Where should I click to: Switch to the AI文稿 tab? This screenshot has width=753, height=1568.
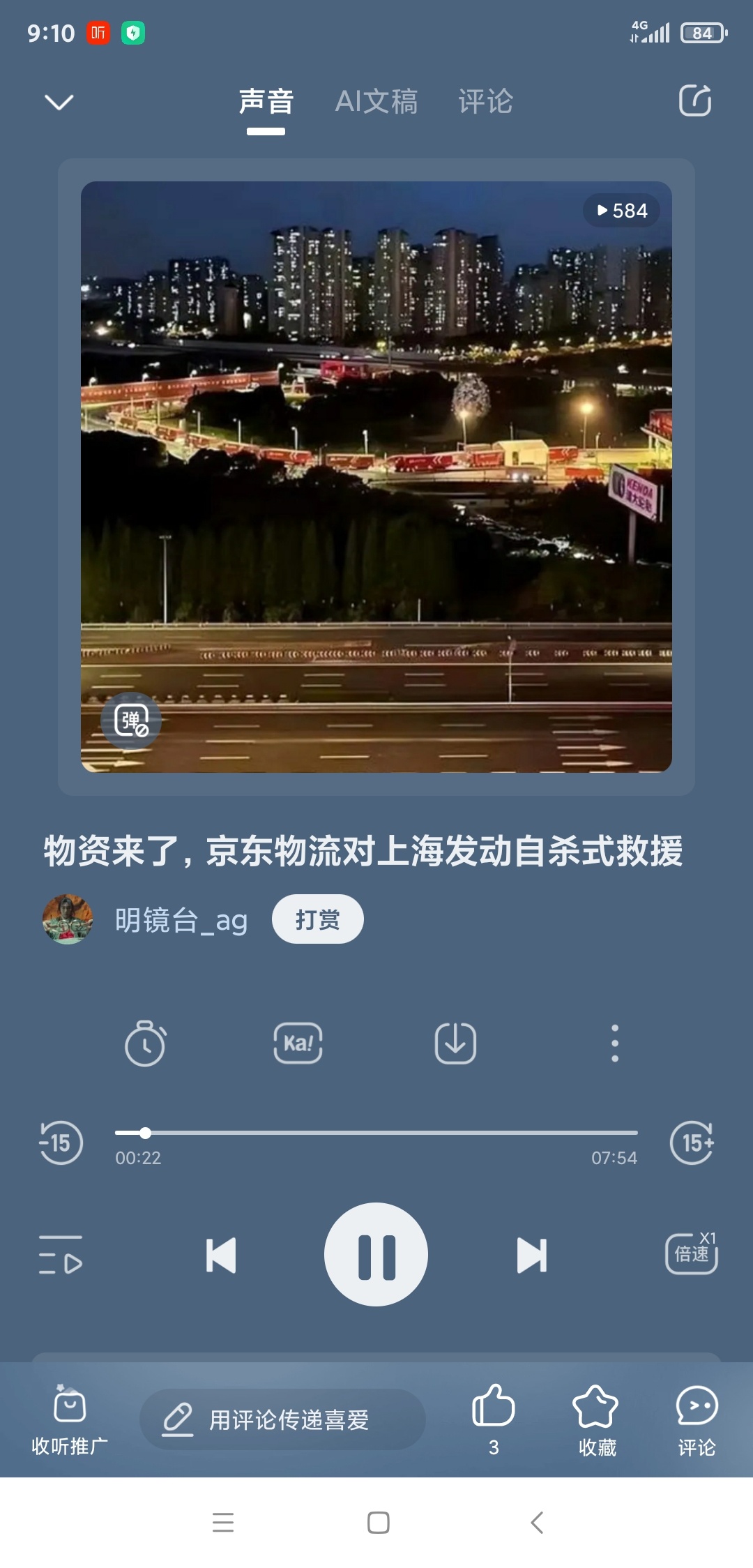click(x=376, y=102)
